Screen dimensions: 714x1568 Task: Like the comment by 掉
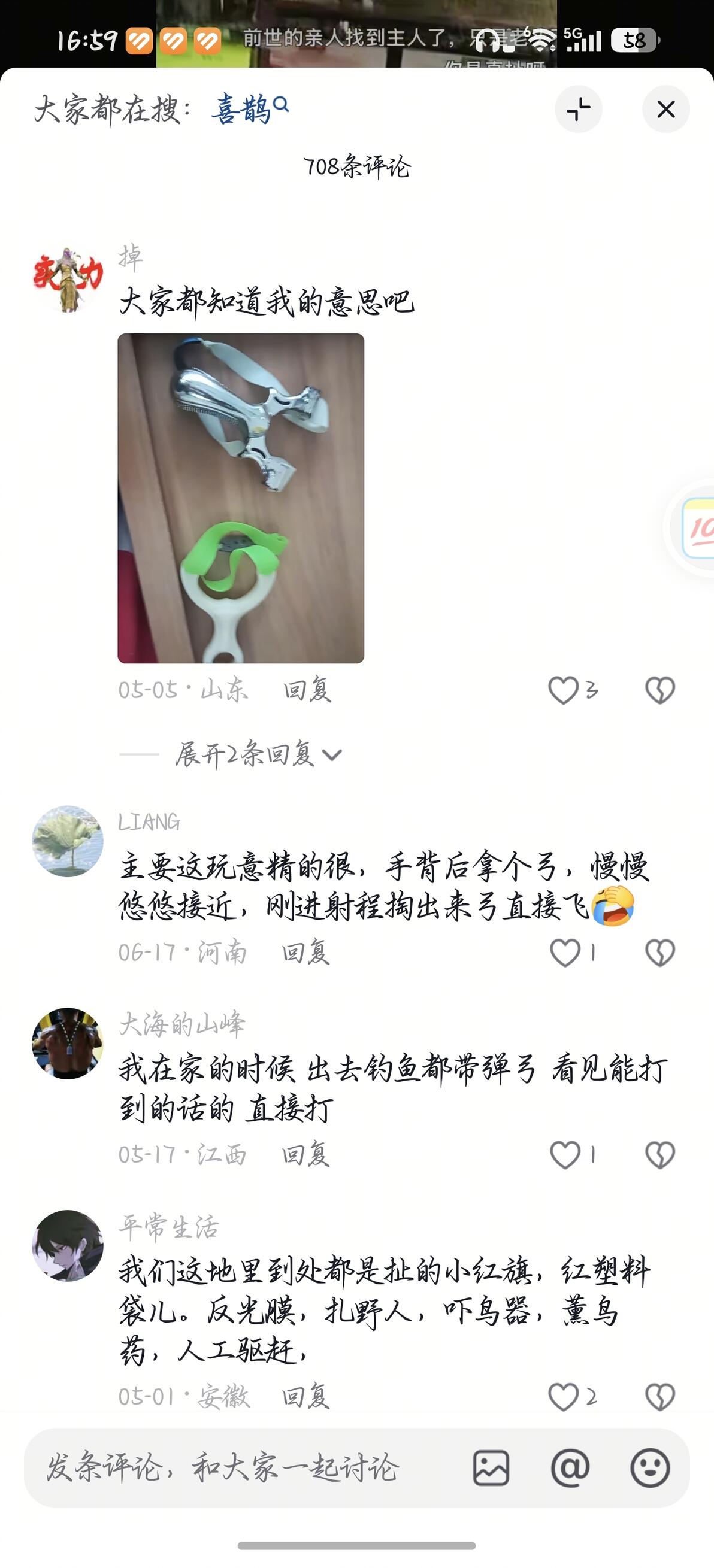[564, 690]
